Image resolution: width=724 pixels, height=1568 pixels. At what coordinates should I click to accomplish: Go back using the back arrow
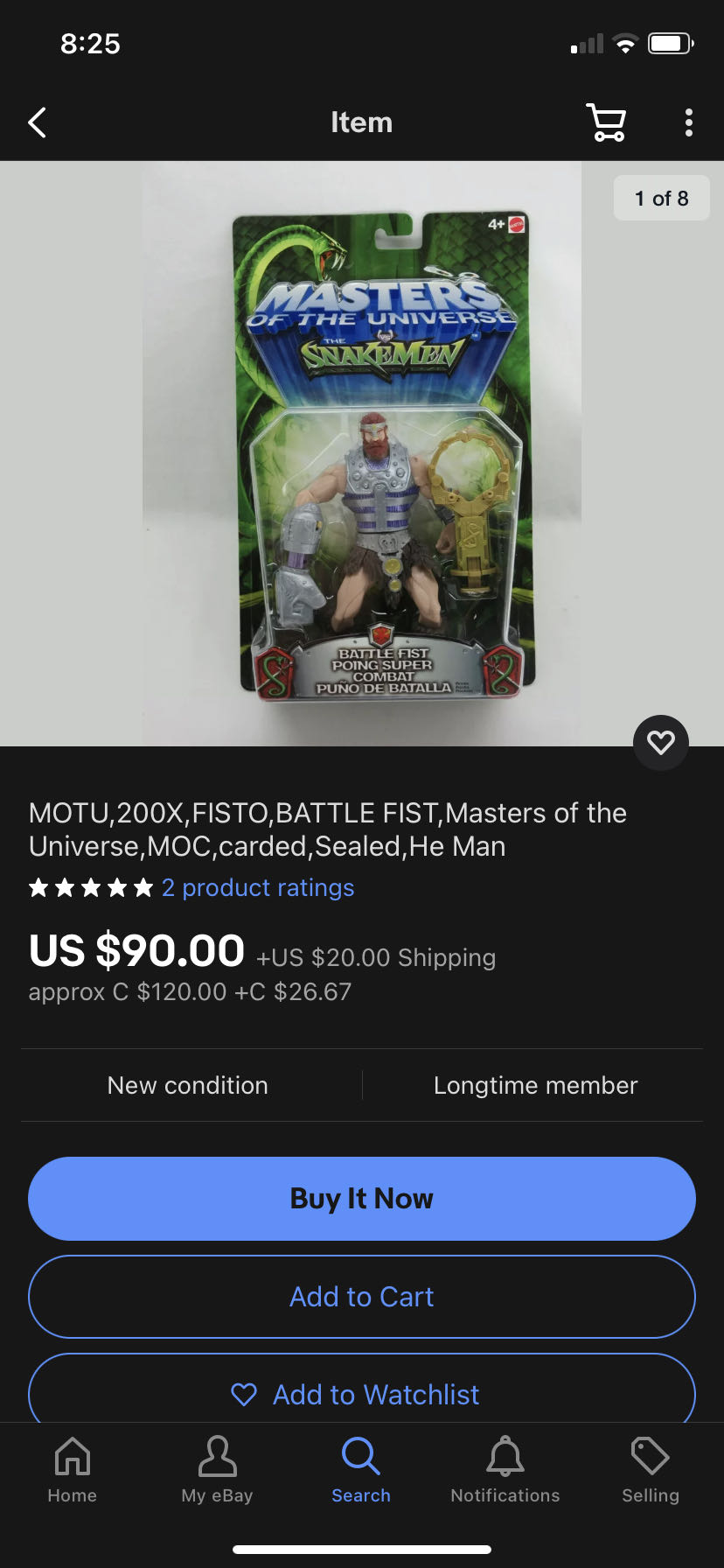pyautogui.click(x=37, y=122)
